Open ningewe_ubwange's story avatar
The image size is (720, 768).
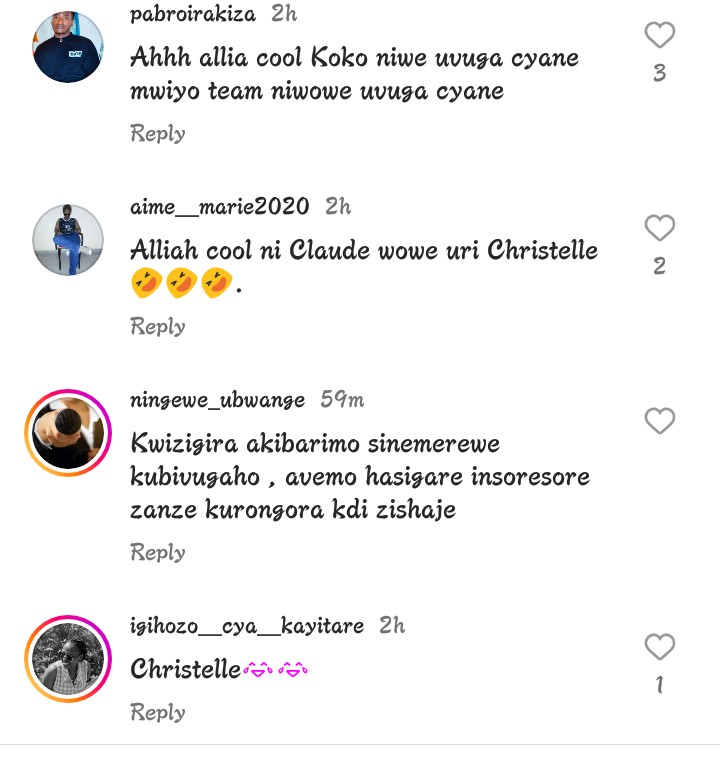click(x=68, y=433)
